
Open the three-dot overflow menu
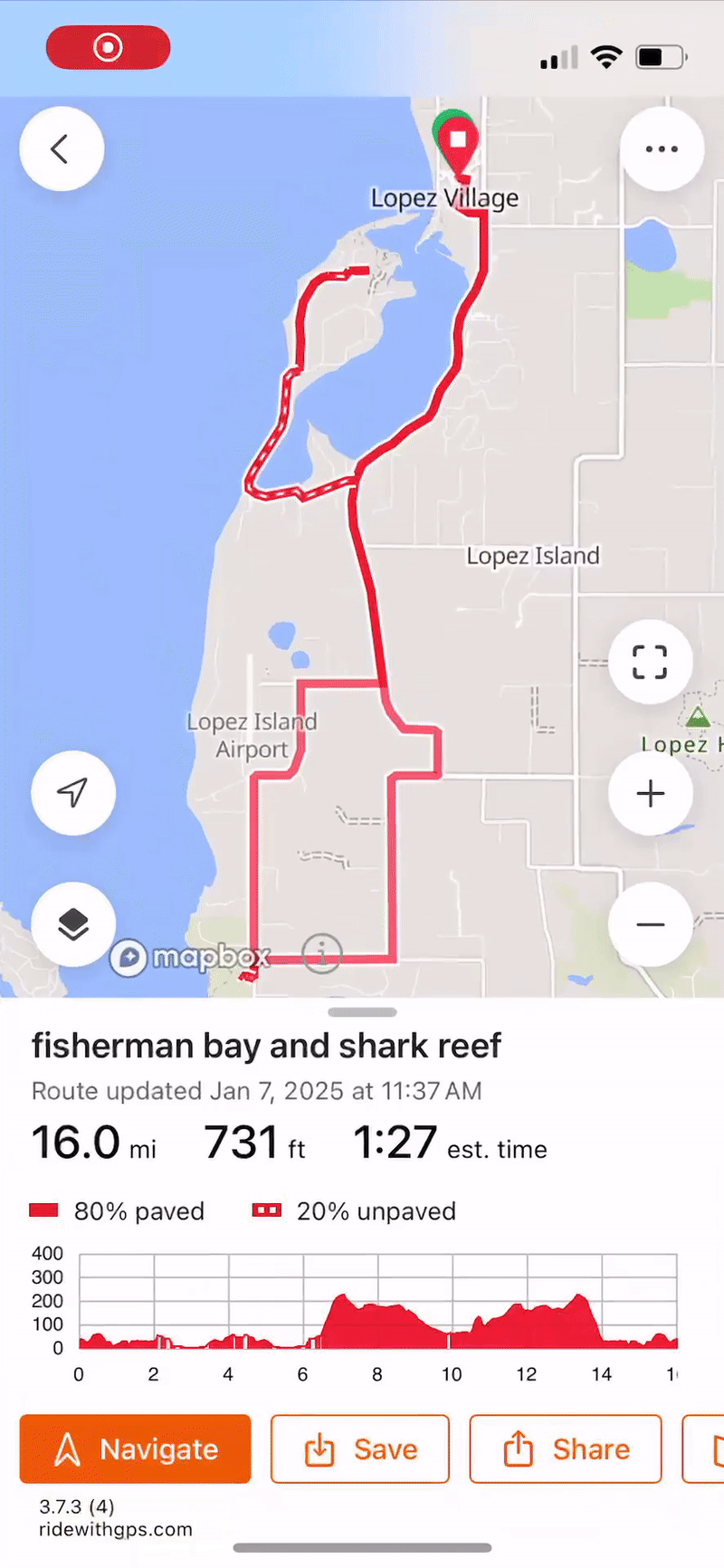662,149
